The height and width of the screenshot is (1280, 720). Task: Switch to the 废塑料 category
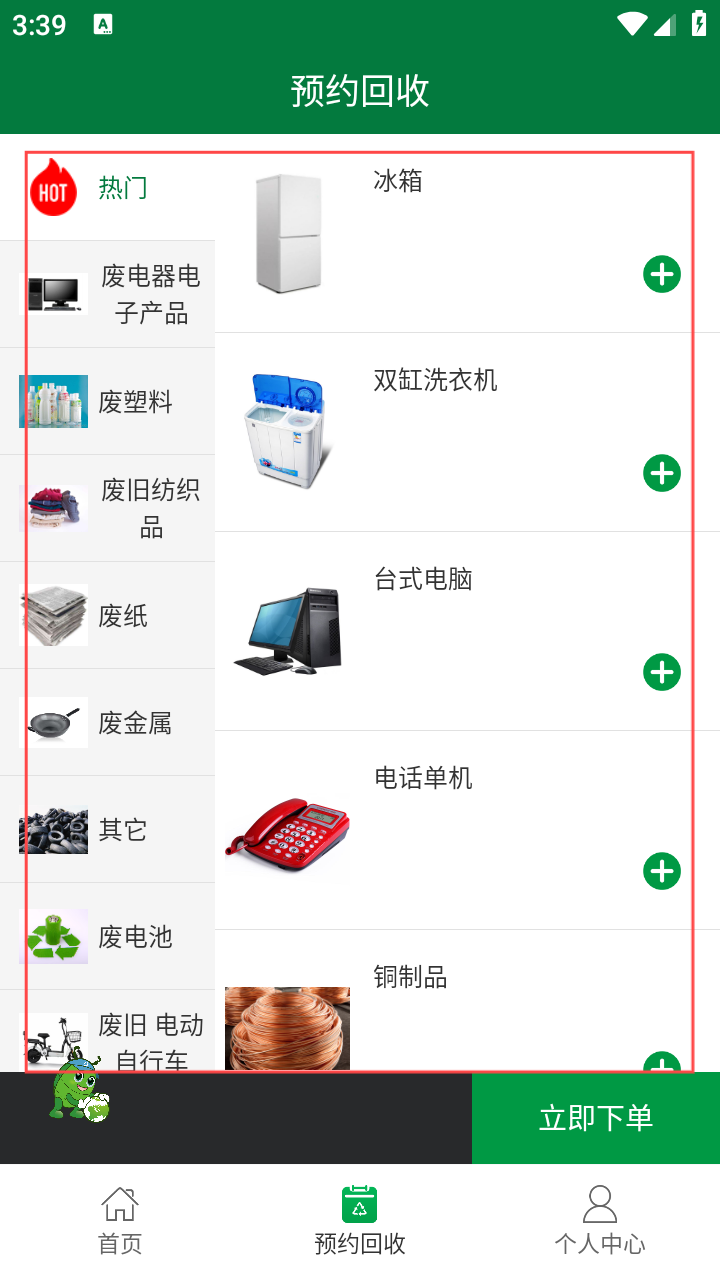[x=108, y=402]
